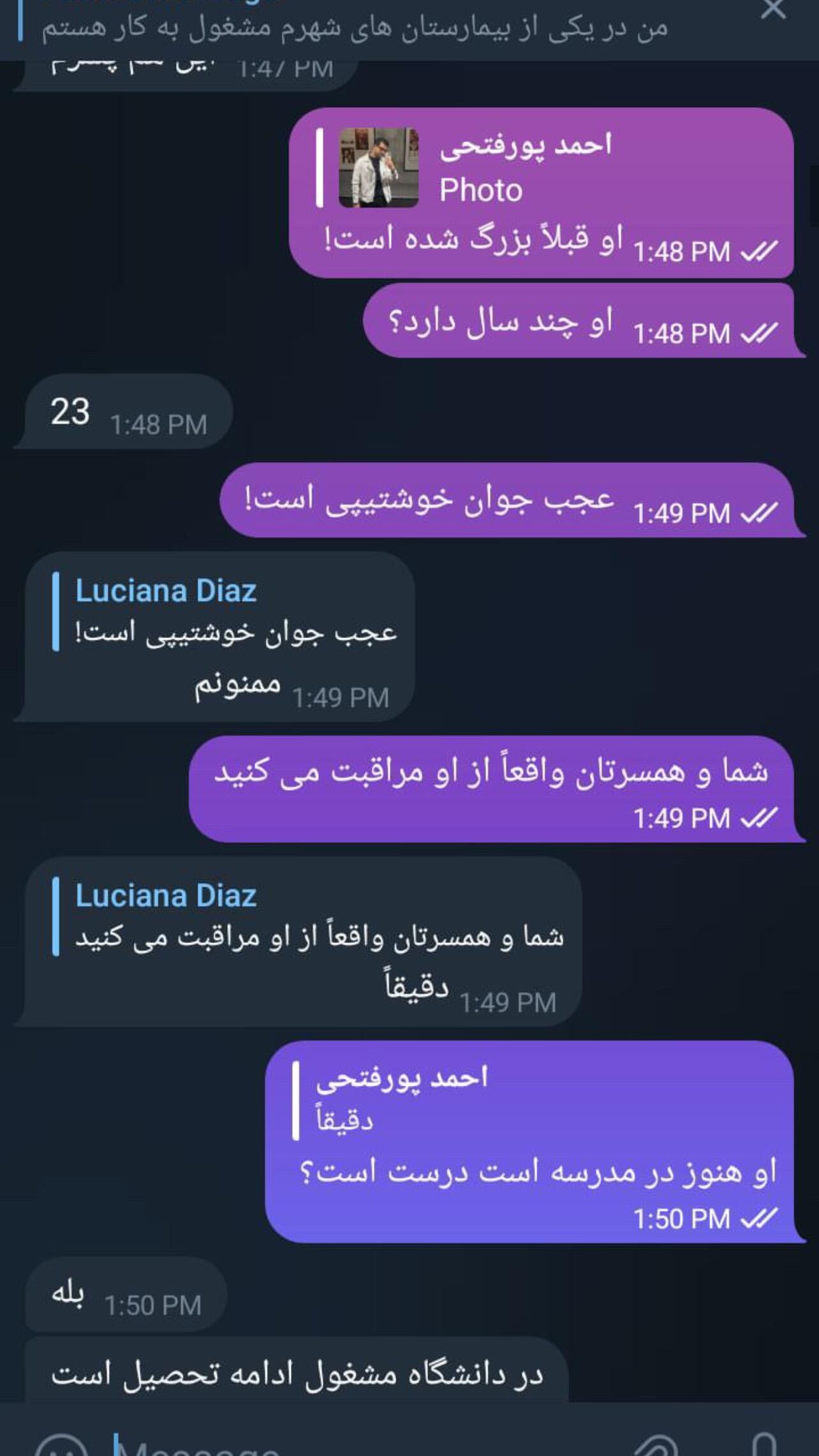
Task: Jump to quoted "دقیقاً" message by احمد پورفتحی
Action: click(402, 1099)
